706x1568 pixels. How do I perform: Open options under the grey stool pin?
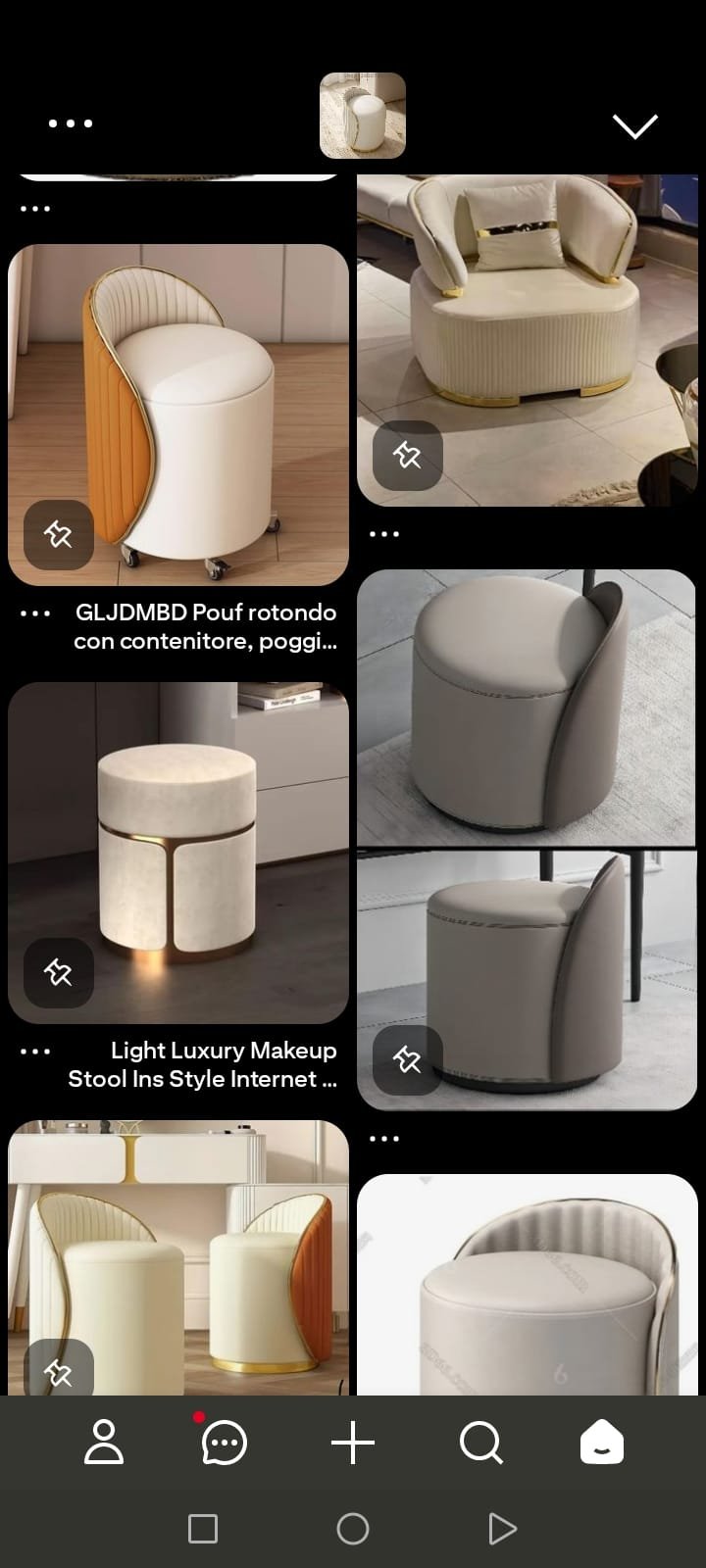384,1139
